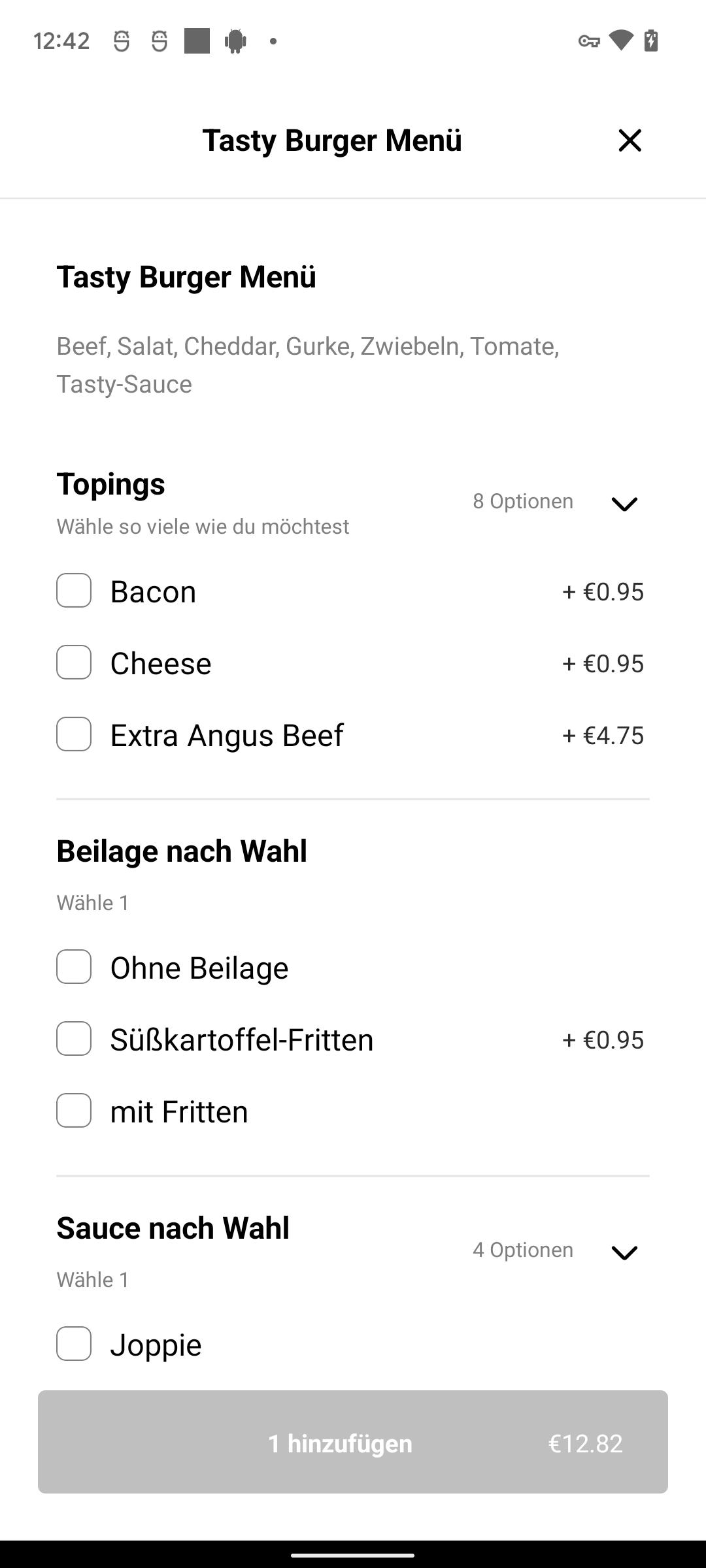Close the Tasty Burger Menü dialog

tap(630, 140)
